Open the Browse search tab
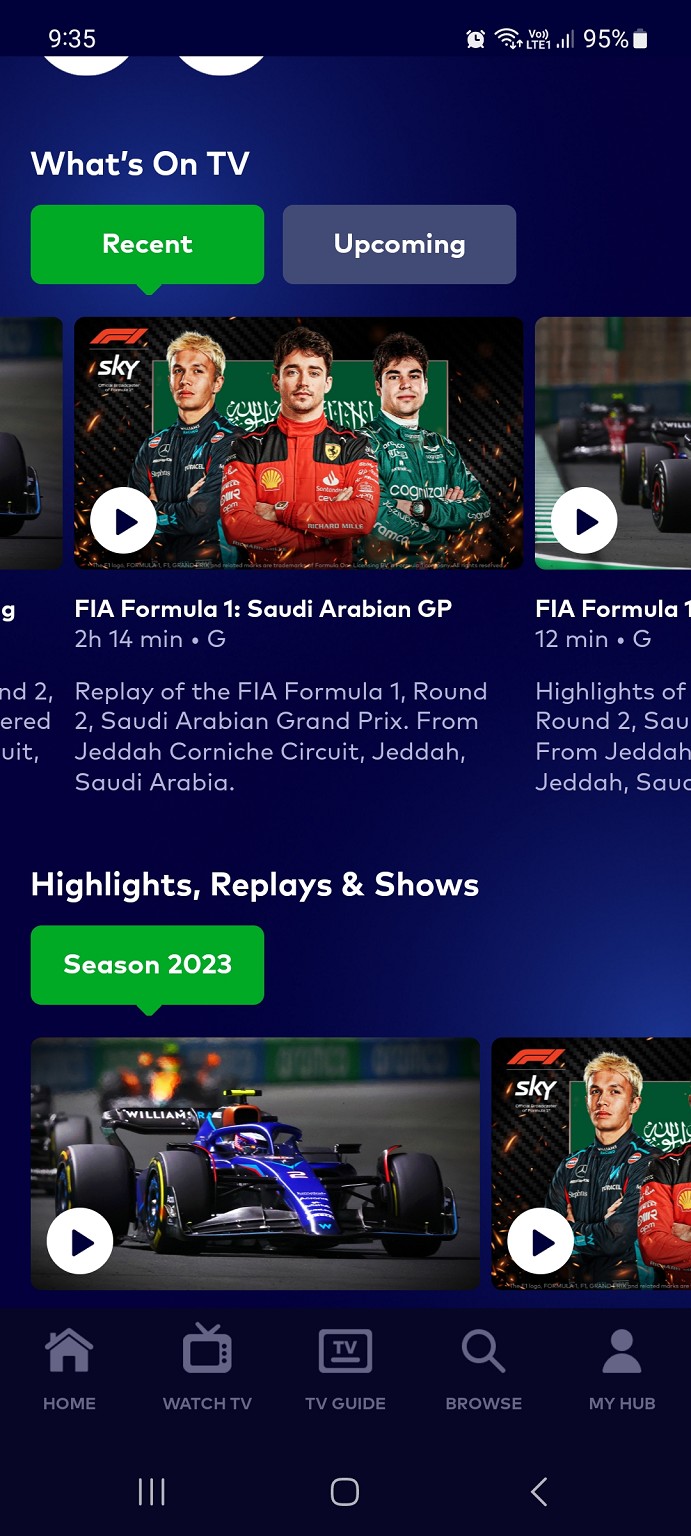 coord(483,1370)
